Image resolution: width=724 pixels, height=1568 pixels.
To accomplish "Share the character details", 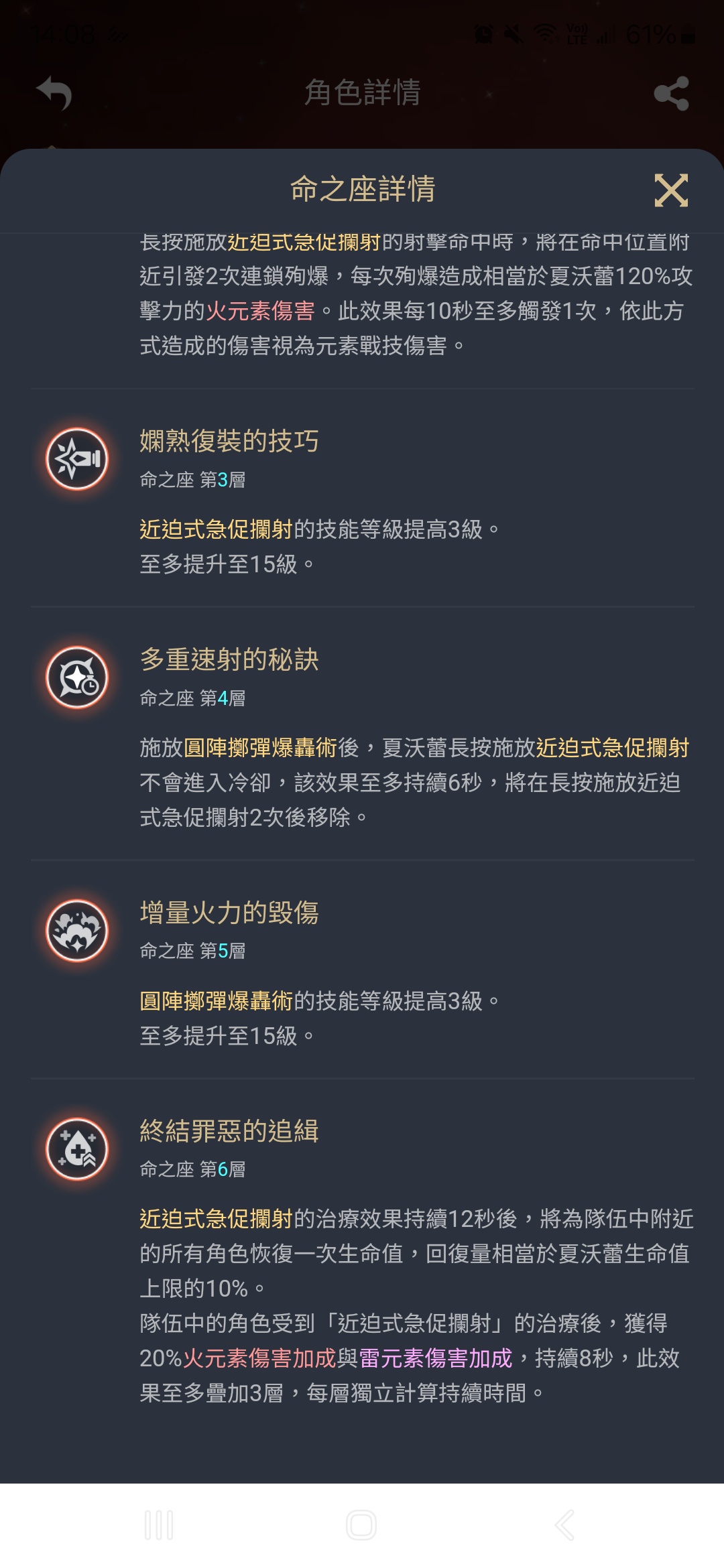I will coord(671,93).
